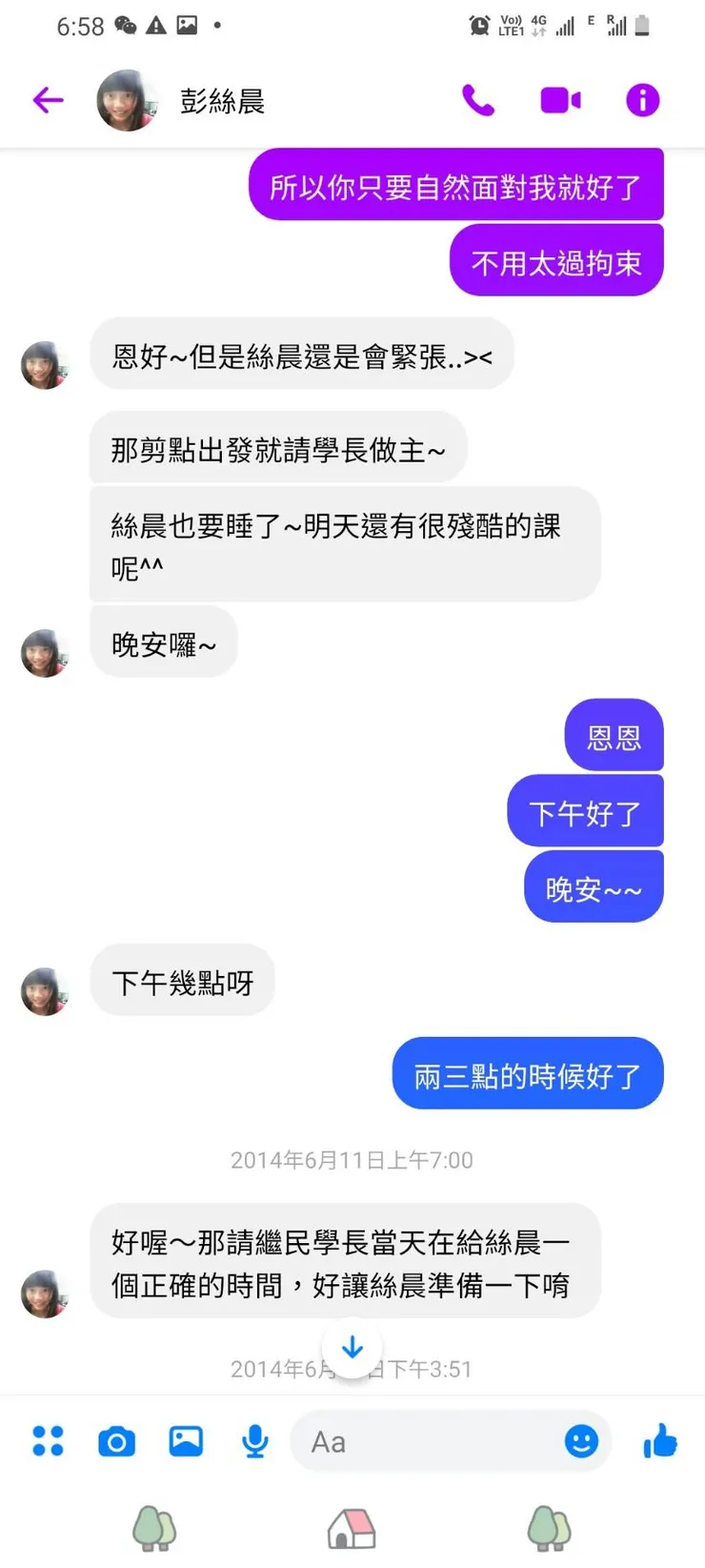Select the message bubble 晚安囉~
Image resolution: width=705 pixels, height=1568 pixels.
click(163, 642)
